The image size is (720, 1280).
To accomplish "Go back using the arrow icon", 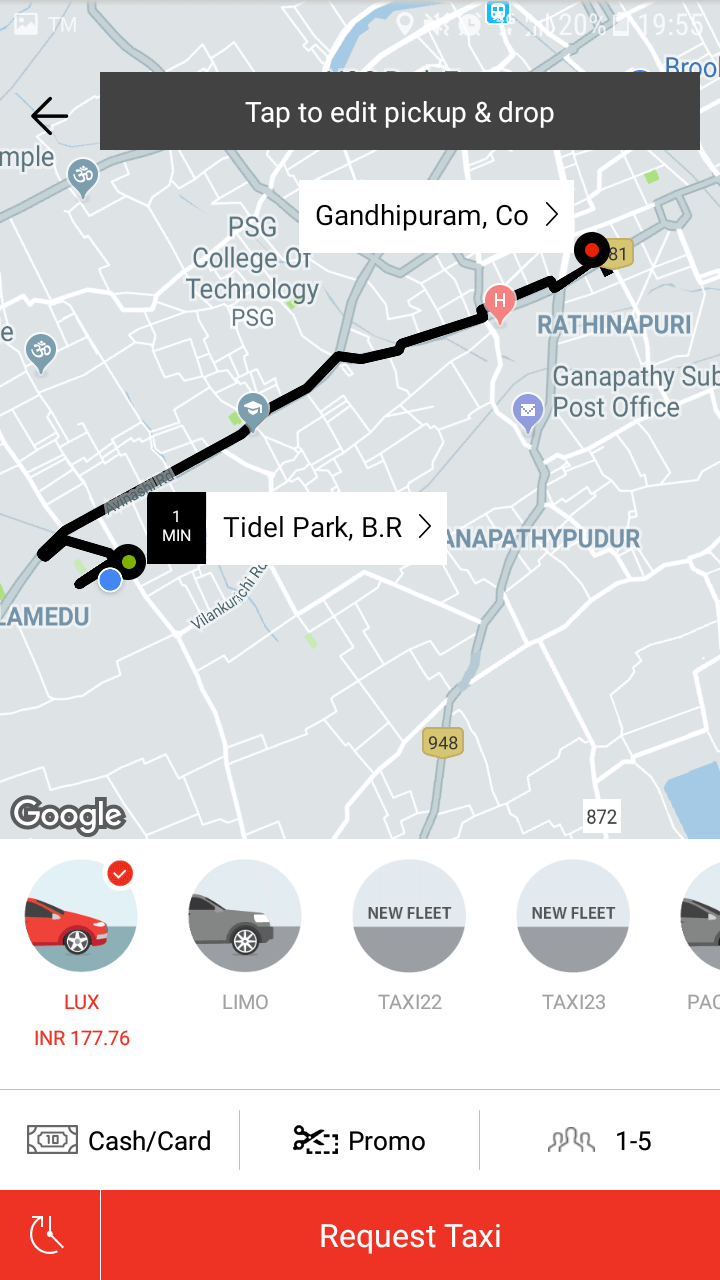I will tap(49, 116).
